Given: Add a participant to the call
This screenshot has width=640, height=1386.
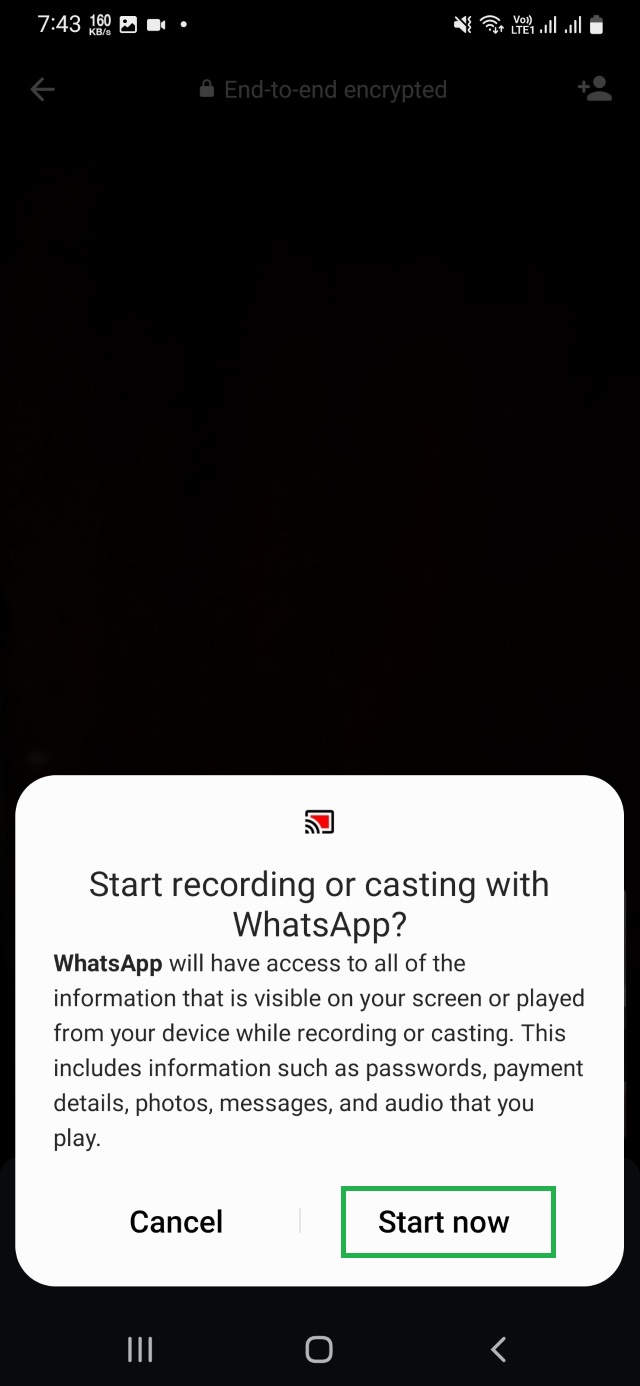Looking at the screenshot, I should [x=594, y=90].
